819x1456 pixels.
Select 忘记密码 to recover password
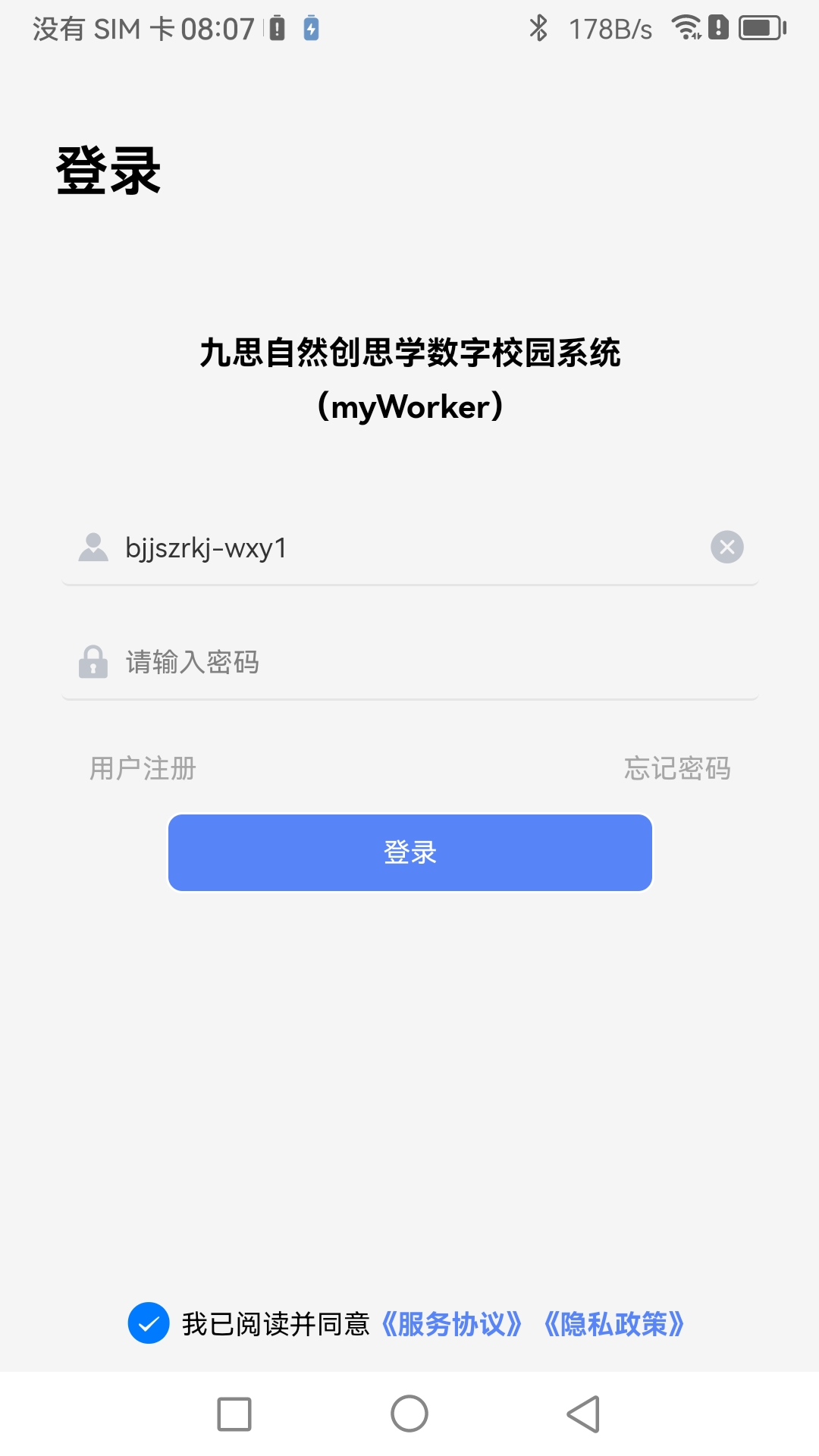coord(677,769)
